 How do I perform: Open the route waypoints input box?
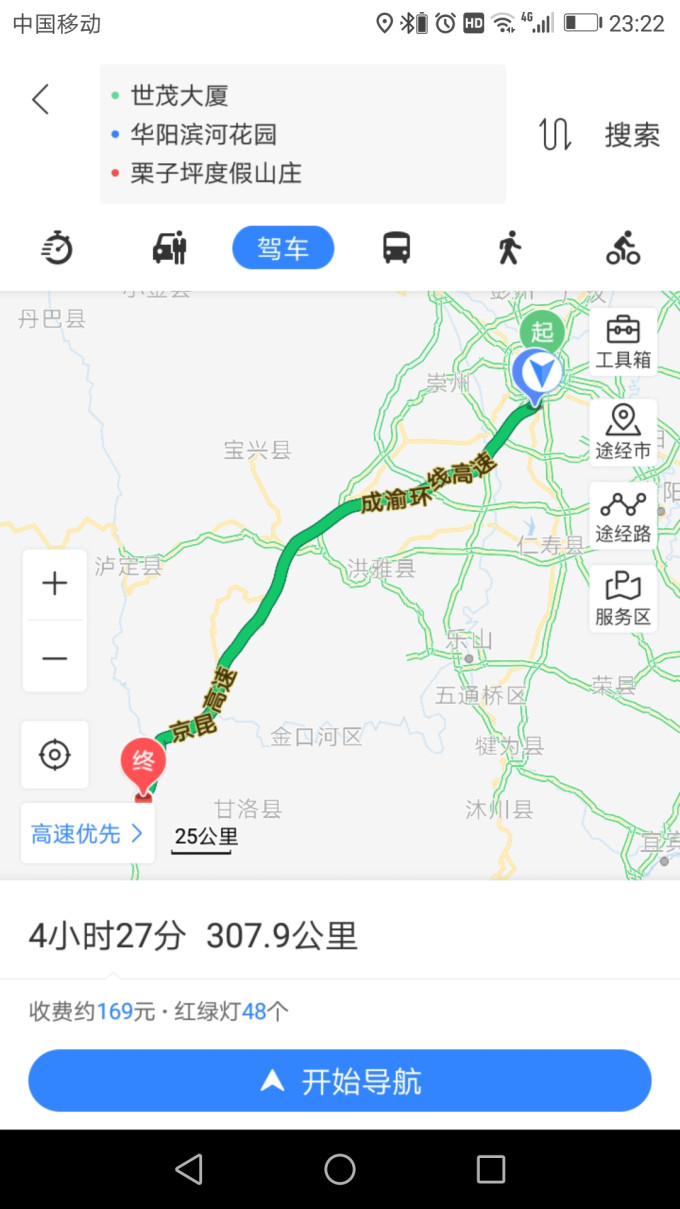302,134
